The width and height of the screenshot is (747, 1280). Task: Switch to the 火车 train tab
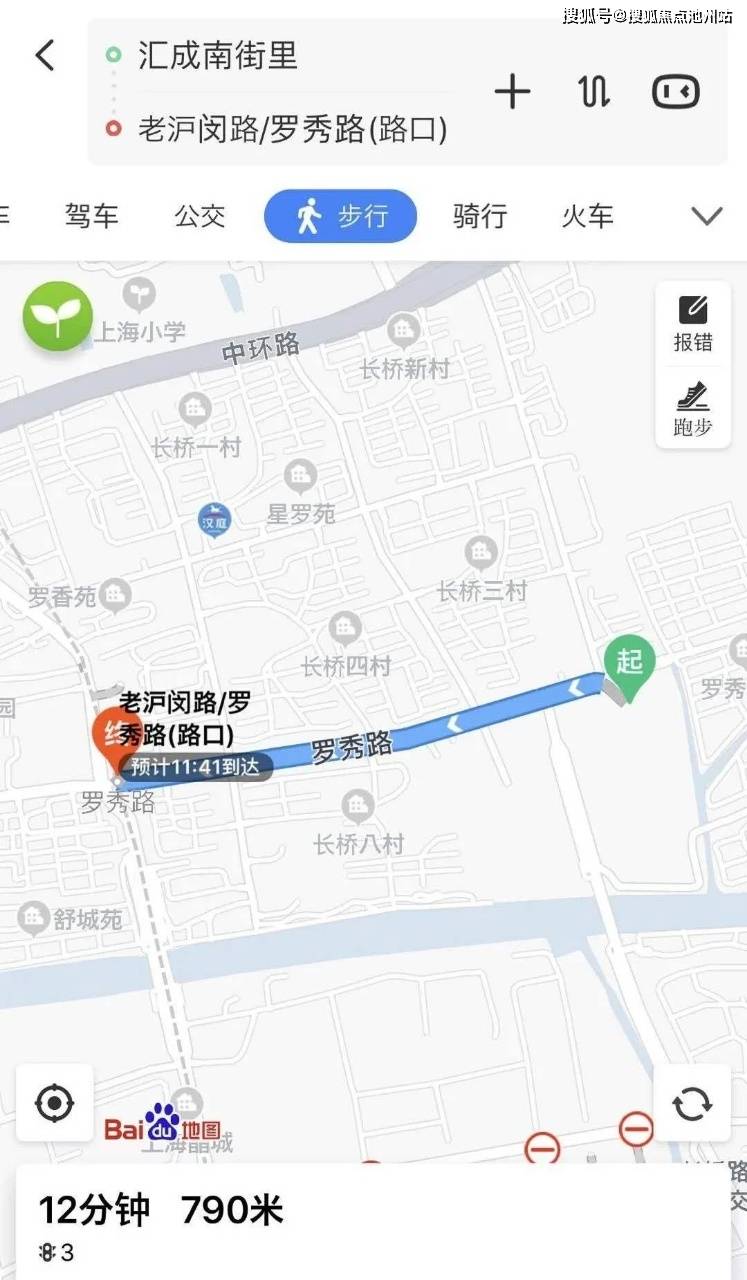[587, 215]
